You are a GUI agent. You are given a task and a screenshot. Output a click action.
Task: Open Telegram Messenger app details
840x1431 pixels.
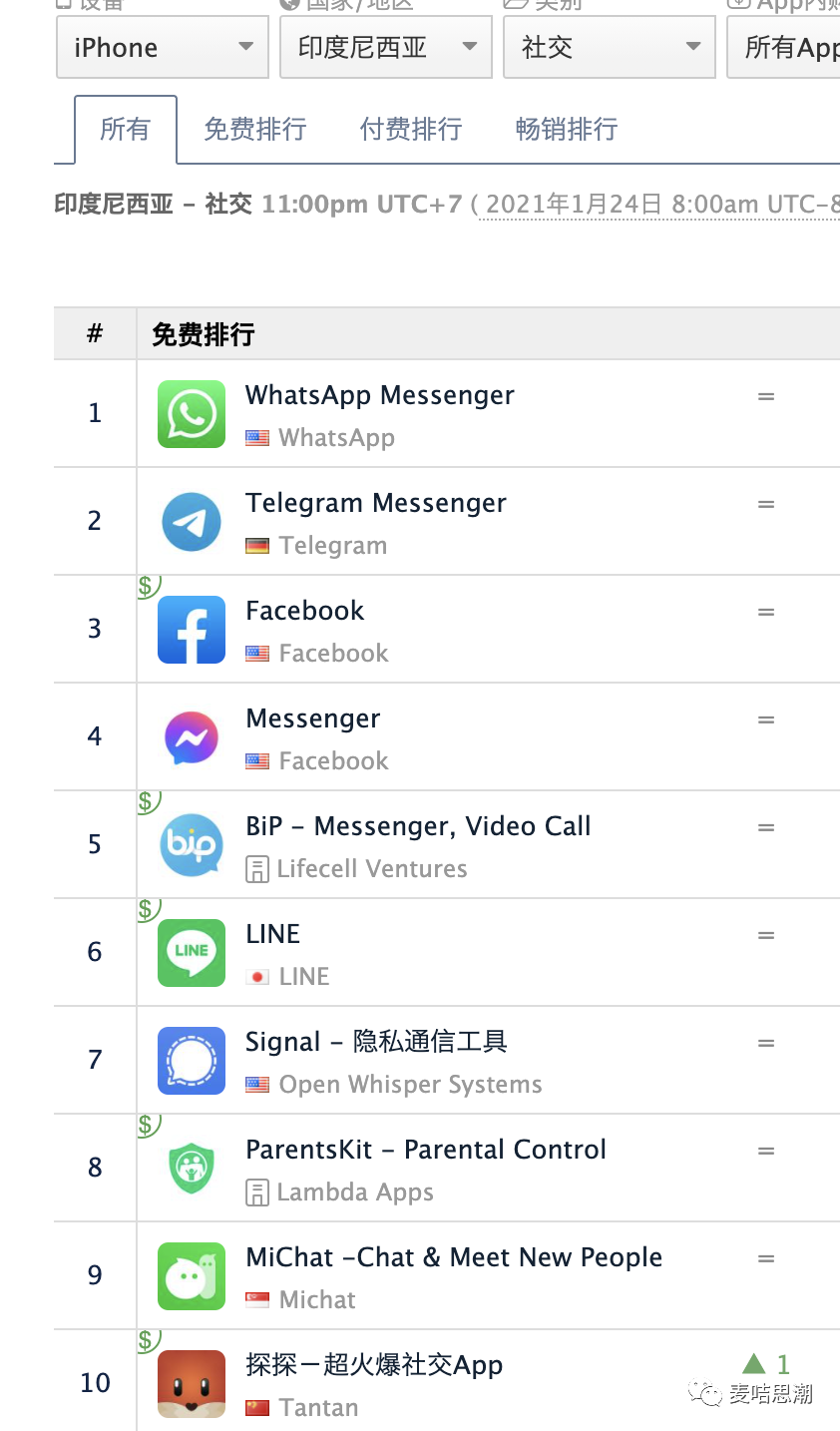click(375, 503)
